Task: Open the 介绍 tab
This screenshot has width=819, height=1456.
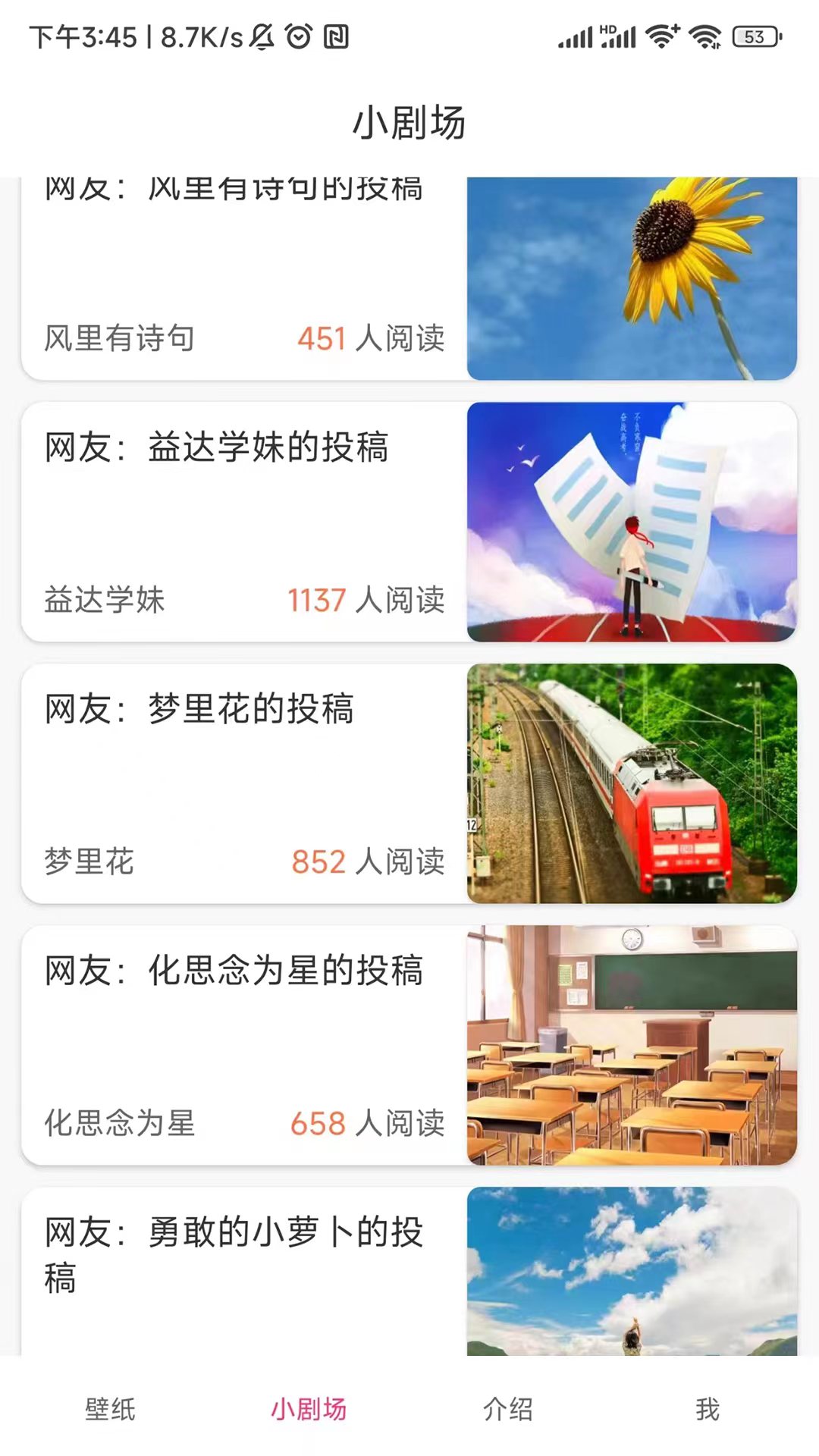Action: (508, 1408)
